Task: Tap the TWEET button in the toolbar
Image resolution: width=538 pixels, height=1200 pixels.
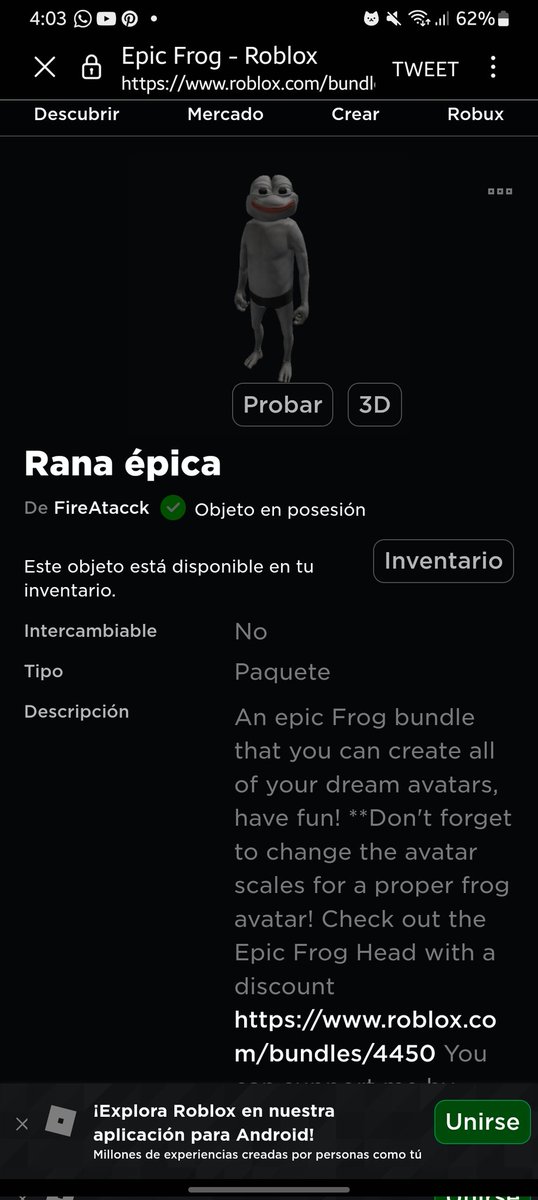Action: [x=425, y=69]
